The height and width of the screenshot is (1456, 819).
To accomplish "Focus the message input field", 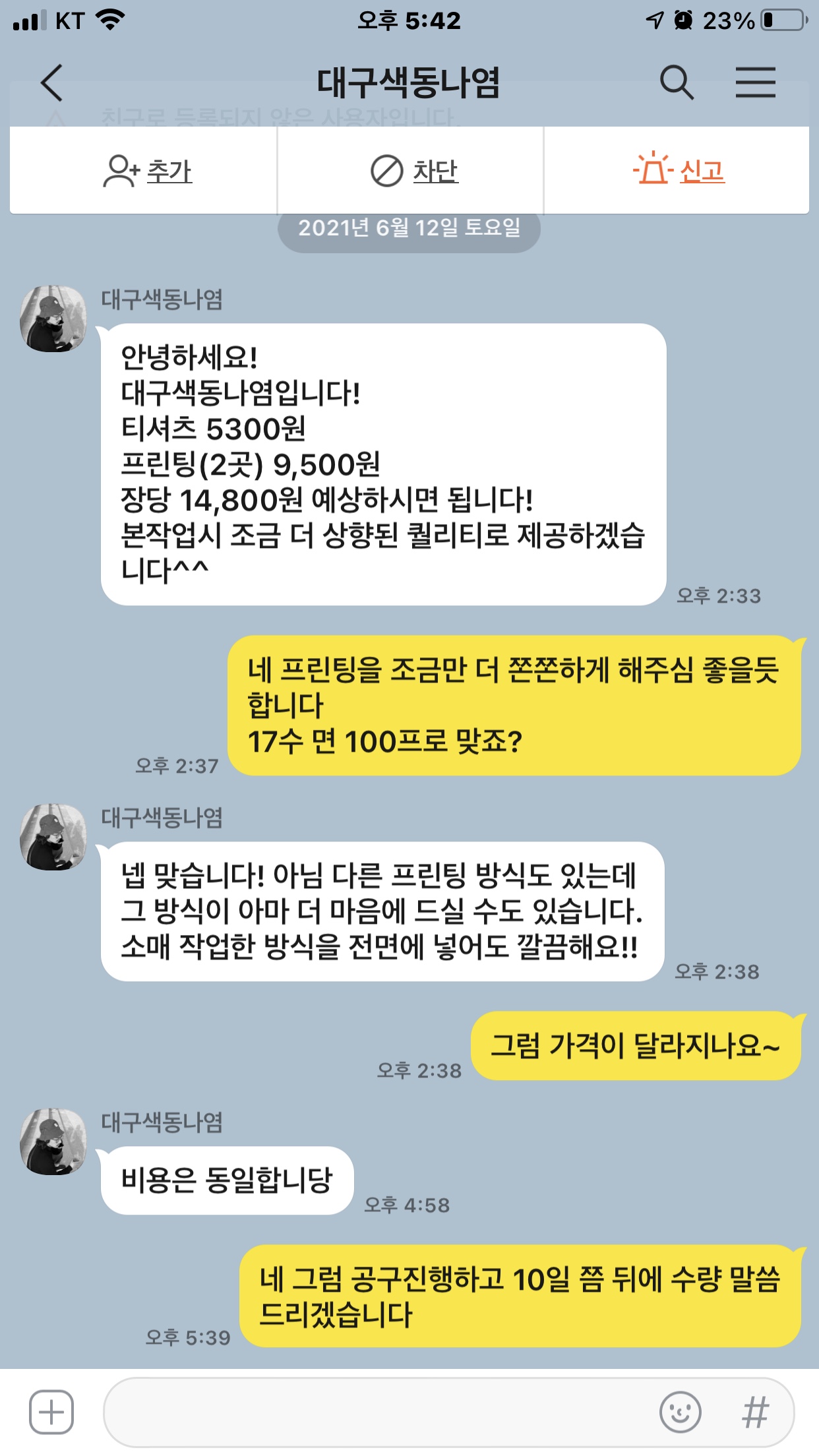I will pos(376,1412).
